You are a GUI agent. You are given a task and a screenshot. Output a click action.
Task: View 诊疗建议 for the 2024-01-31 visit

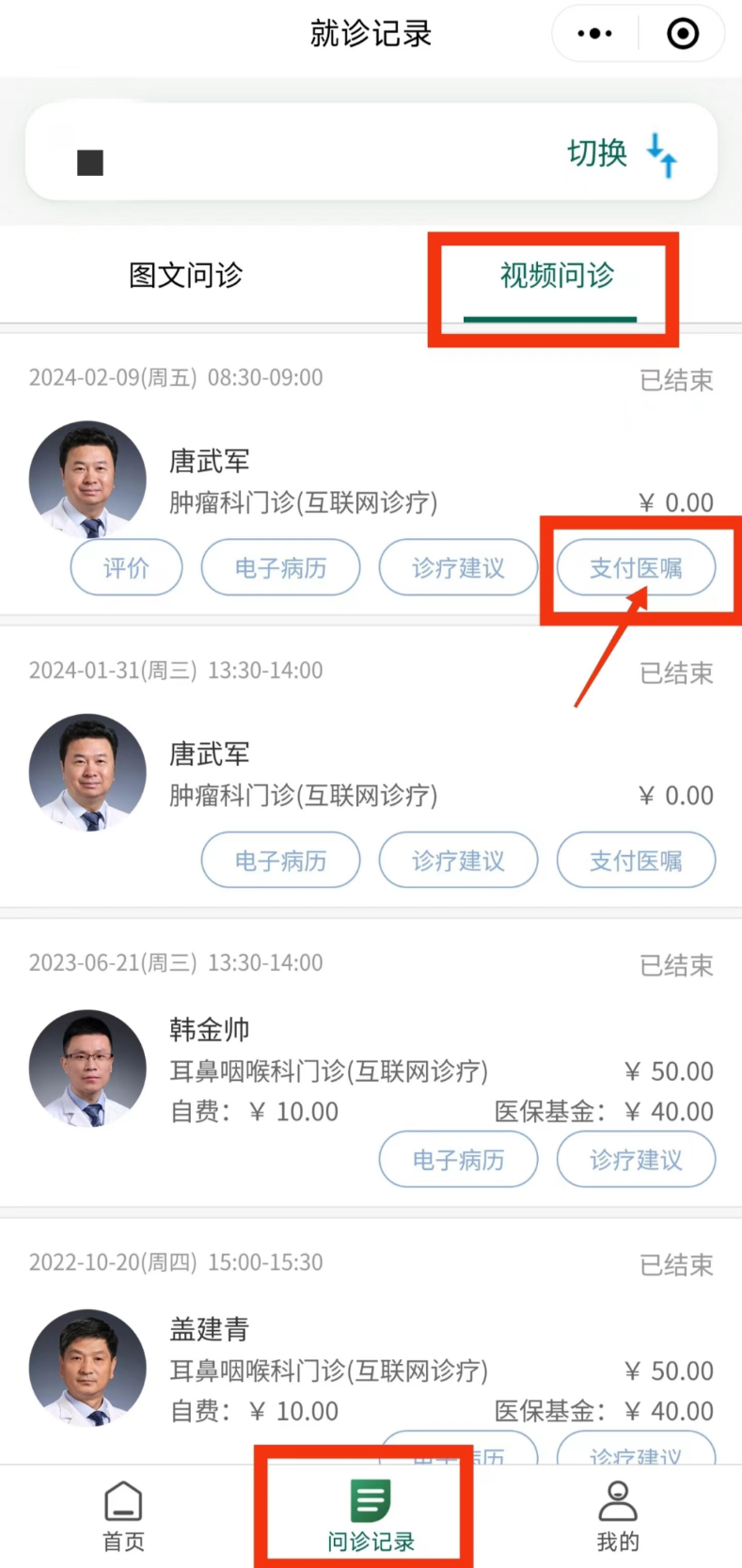[458, 860]
